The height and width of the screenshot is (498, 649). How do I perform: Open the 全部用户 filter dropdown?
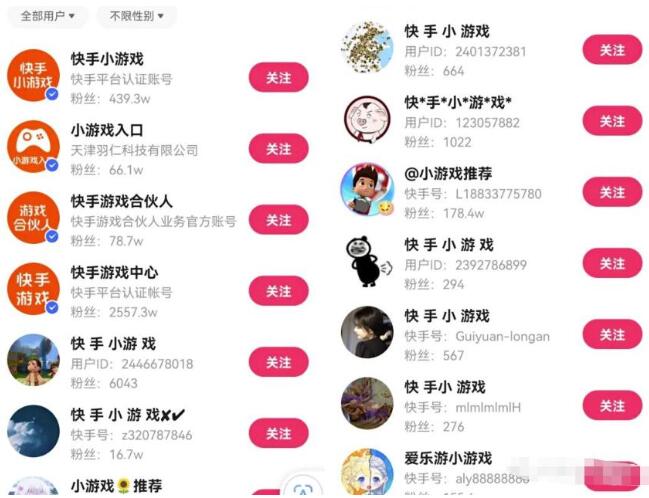[48, 16]
